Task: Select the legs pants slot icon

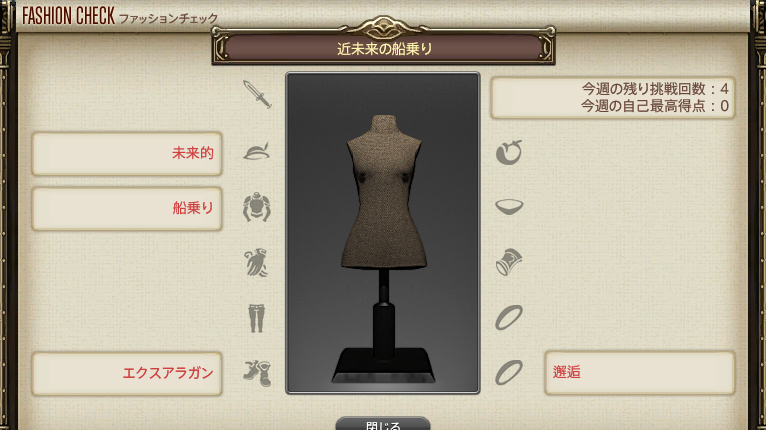Action: pos(257,318)
